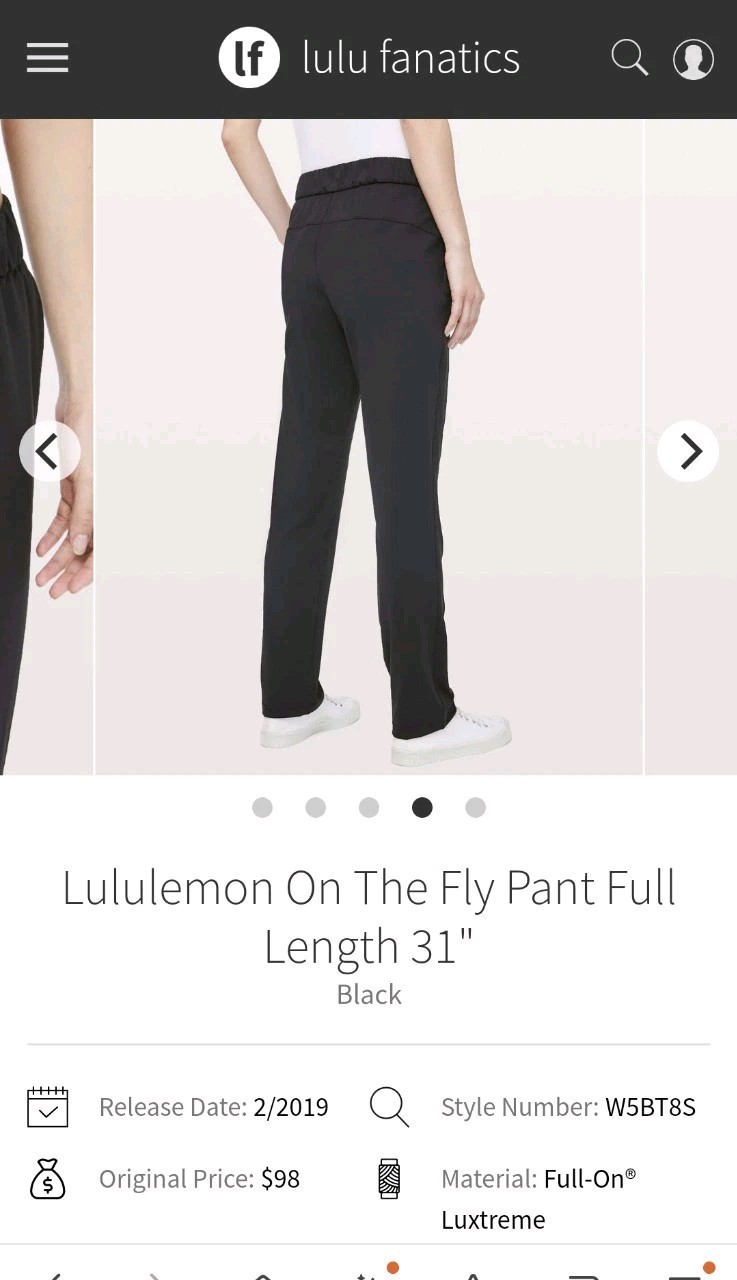Open the user account profile

click(x=693, y=59)
